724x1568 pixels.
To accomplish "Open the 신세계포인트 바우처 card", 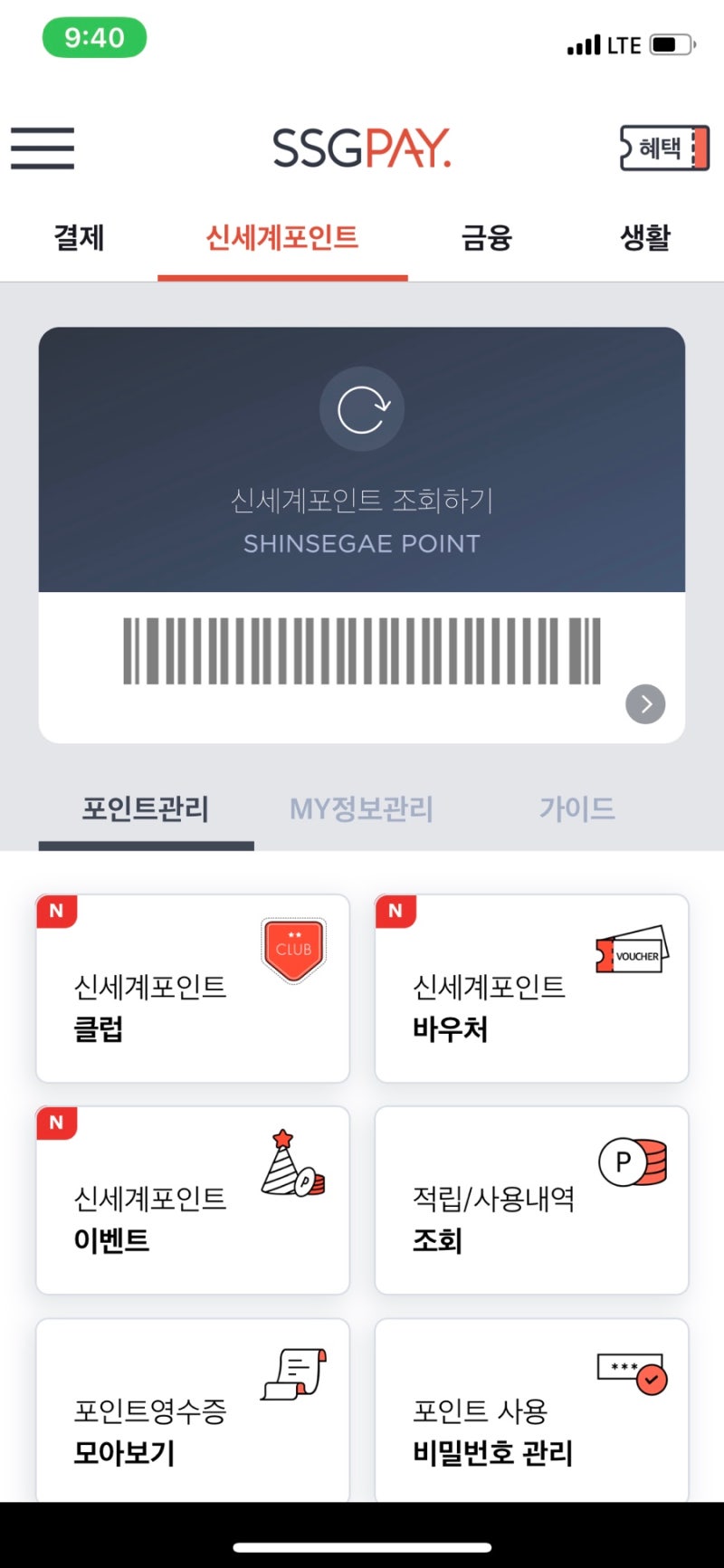I will click(x=532, y=988).
